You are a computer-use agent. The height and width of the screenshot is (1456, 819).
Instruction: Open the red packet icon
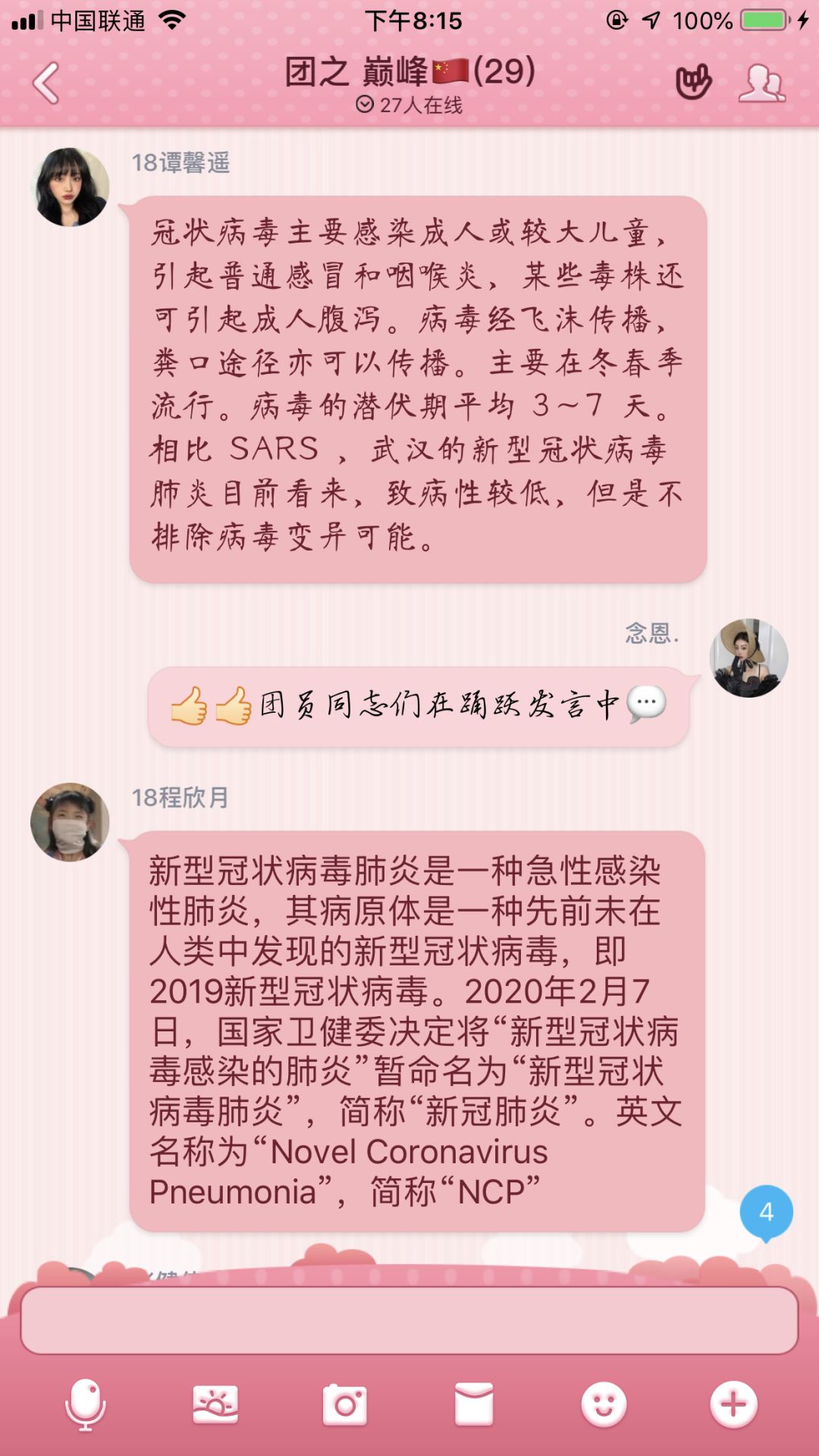point(474,1404)
